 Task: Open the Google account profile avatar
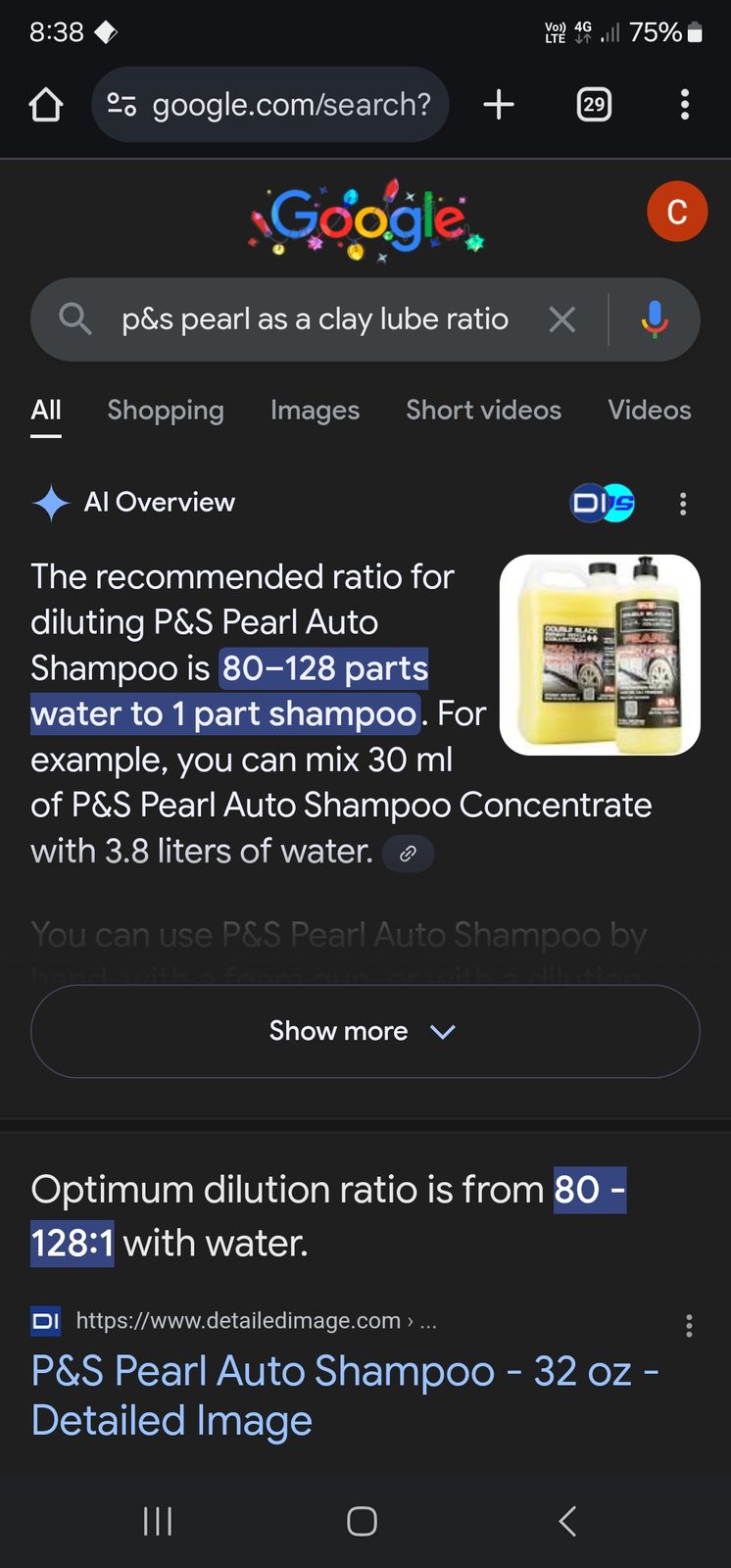[677, 212]
